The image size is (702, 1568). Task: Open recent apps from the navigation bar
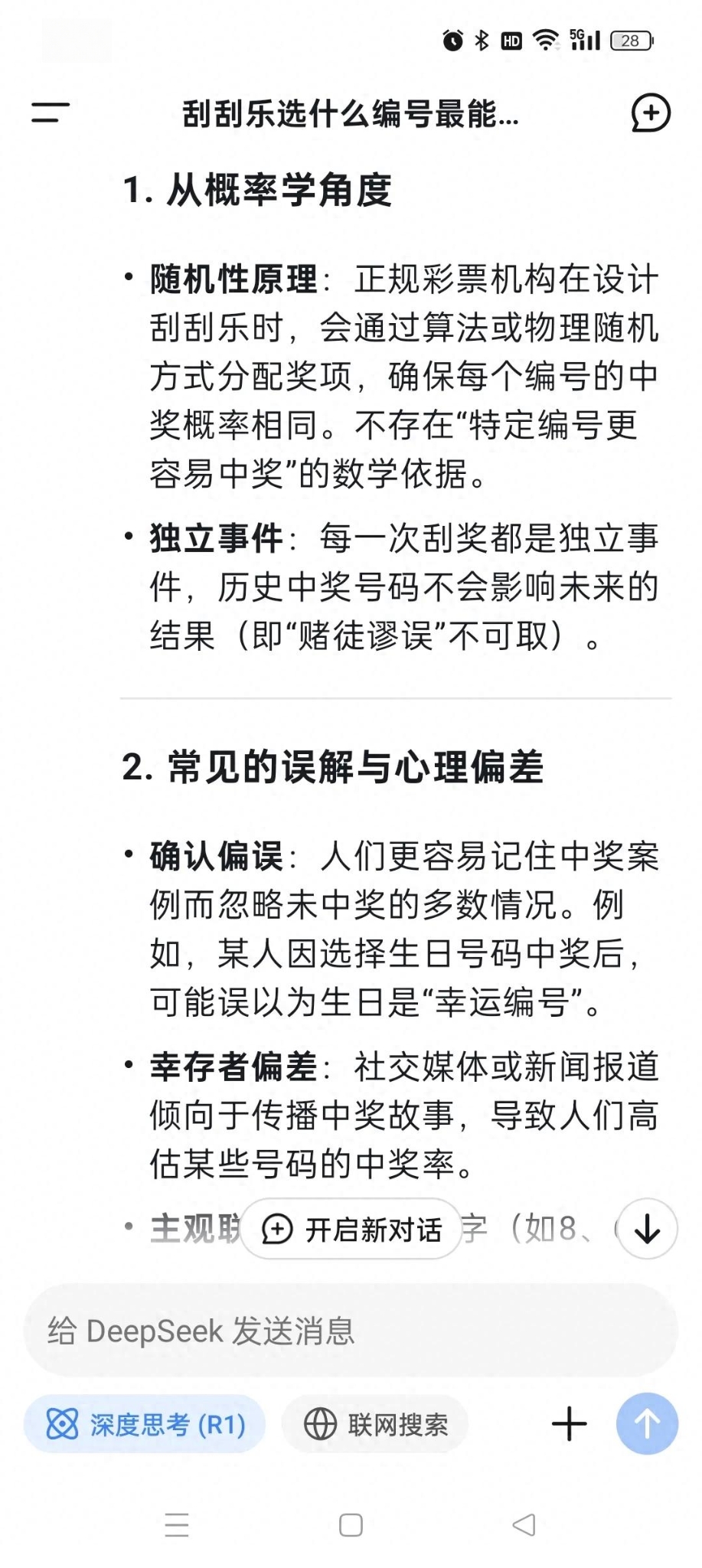pos(177,1525)
